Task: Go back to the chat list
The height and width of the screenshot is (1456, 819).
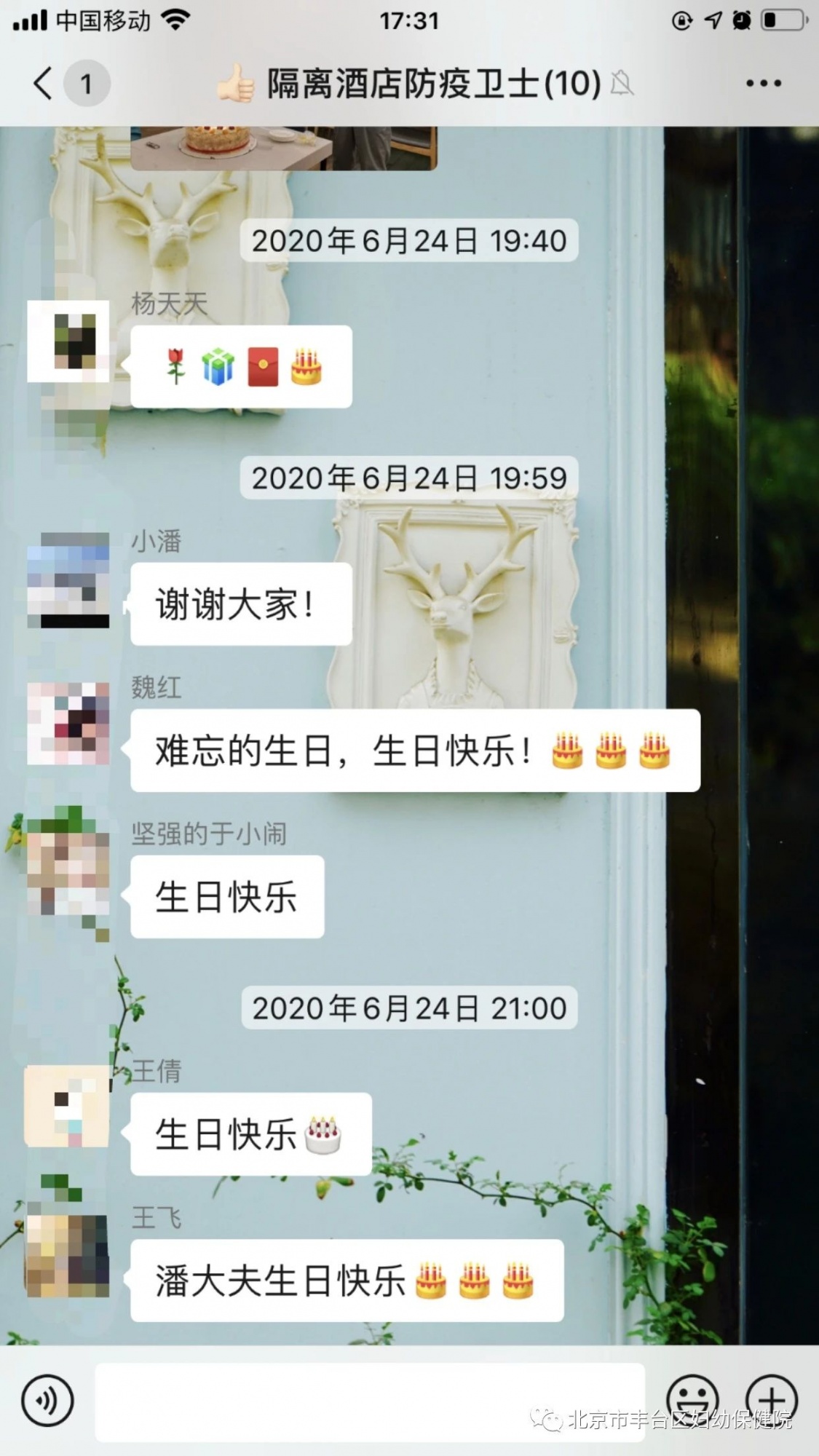Action: (x=44, y=83)
